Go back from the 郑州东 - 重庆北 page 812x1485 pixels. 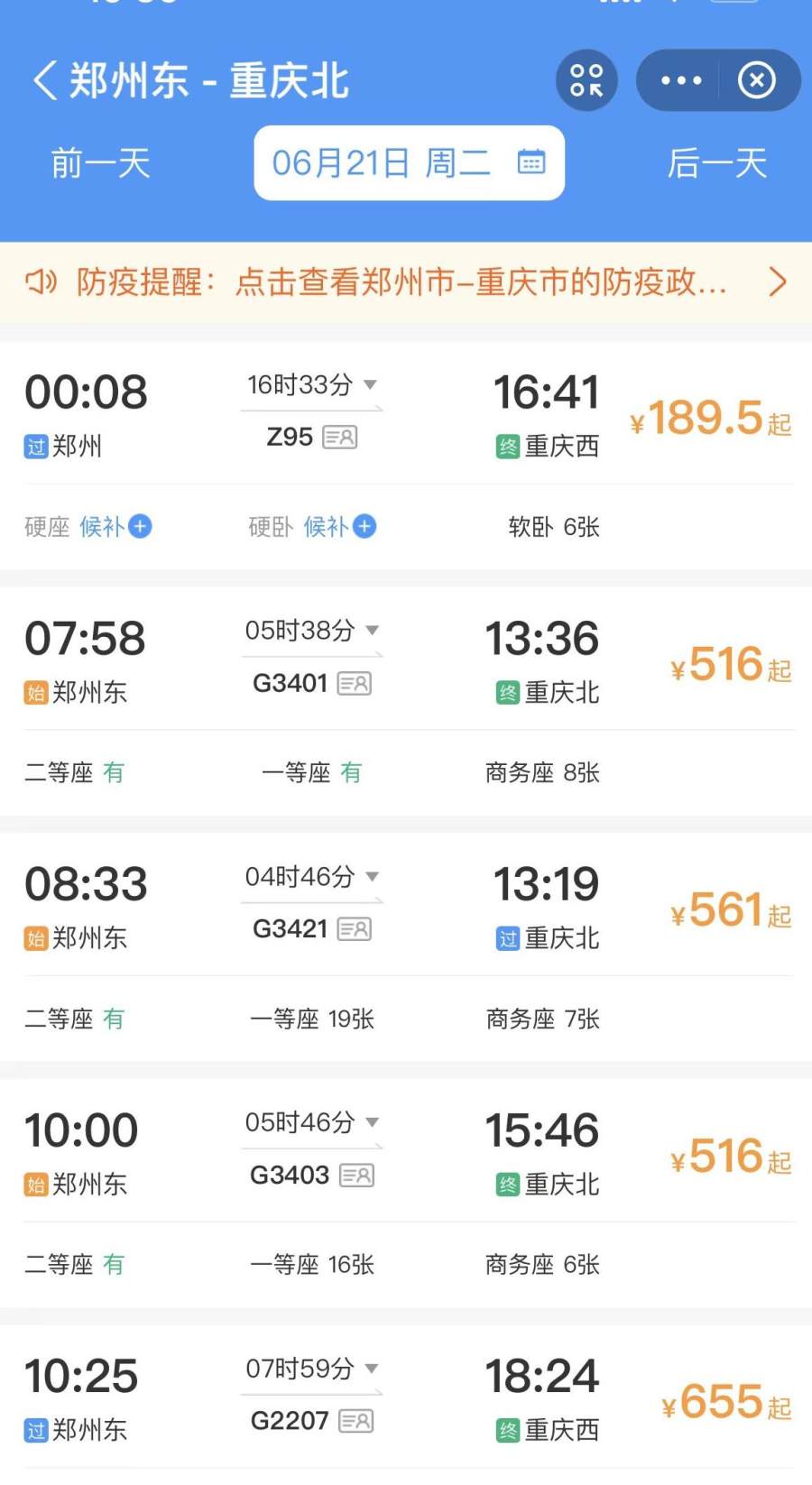45,80
